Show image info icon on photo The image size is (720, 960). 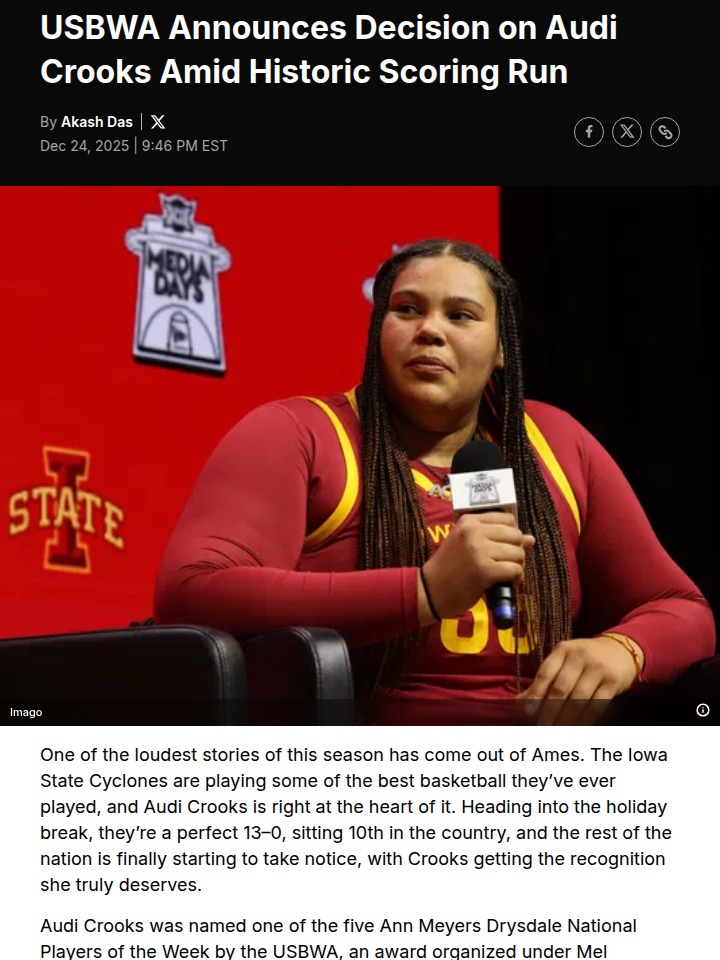[x=702, y=710]
